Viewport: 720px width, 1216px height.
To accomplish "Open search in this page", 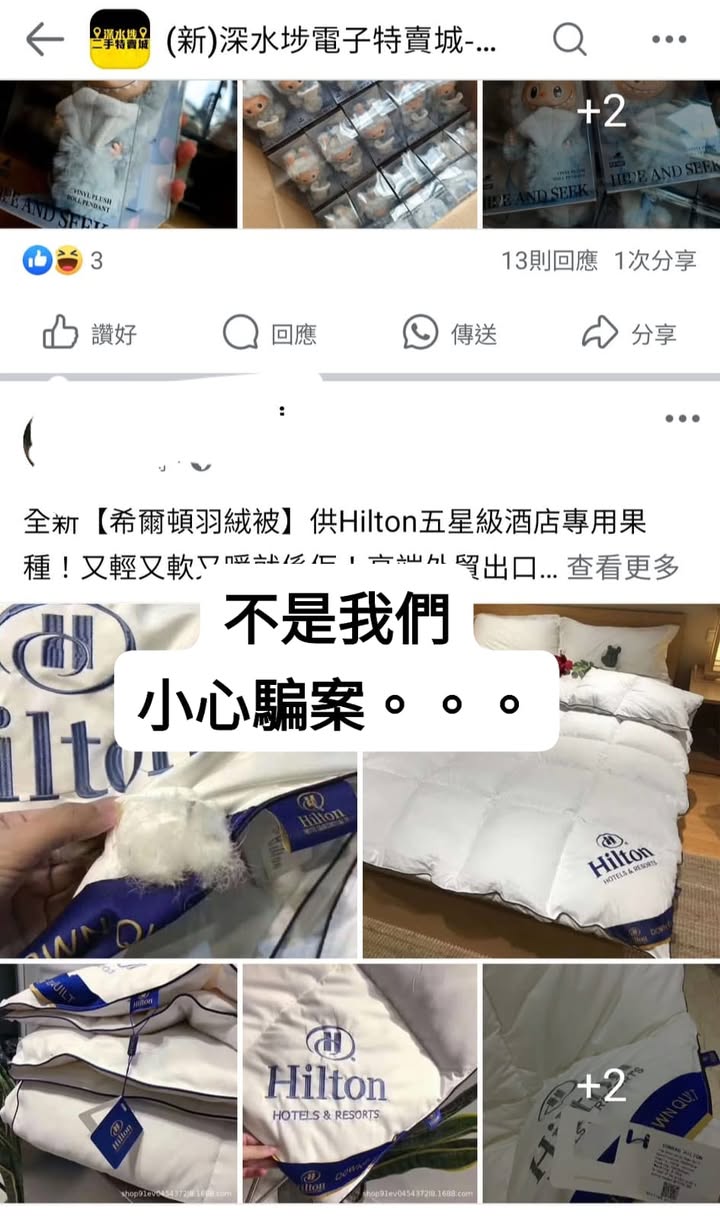I will [x=569, y=40].
